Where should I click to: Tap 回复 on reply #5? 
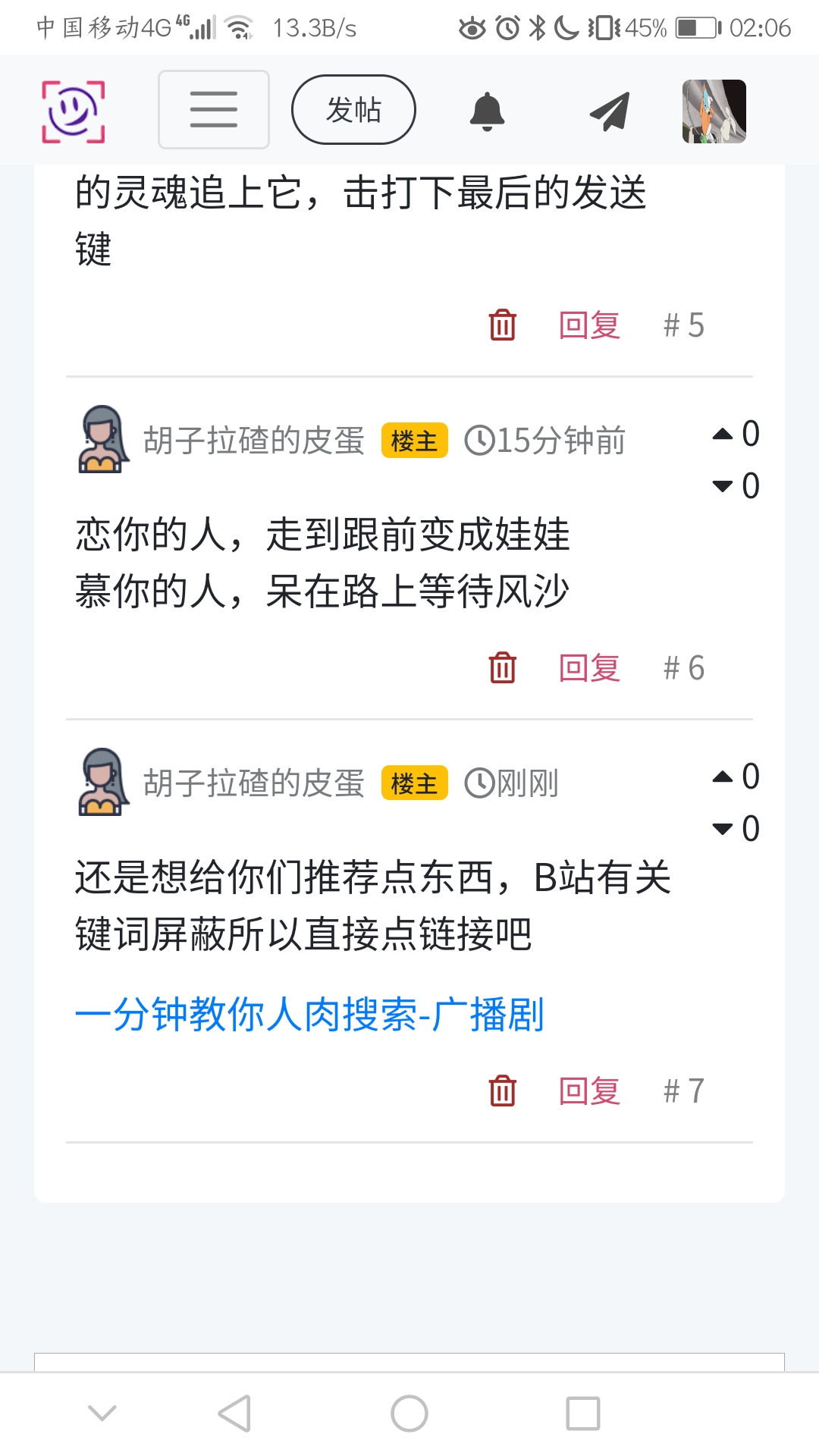point(589,325)
